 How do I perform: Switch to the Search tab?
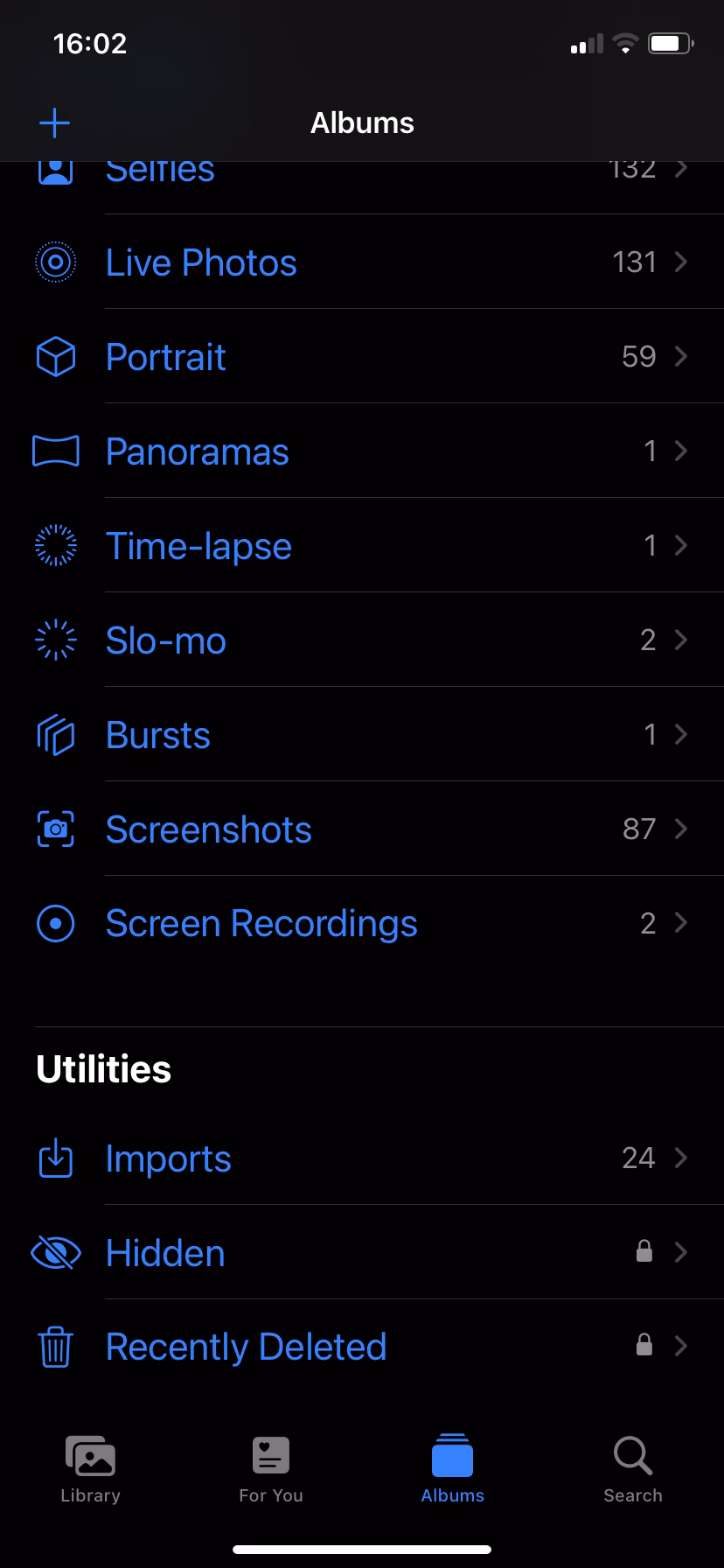click(x=633, y=1470)
